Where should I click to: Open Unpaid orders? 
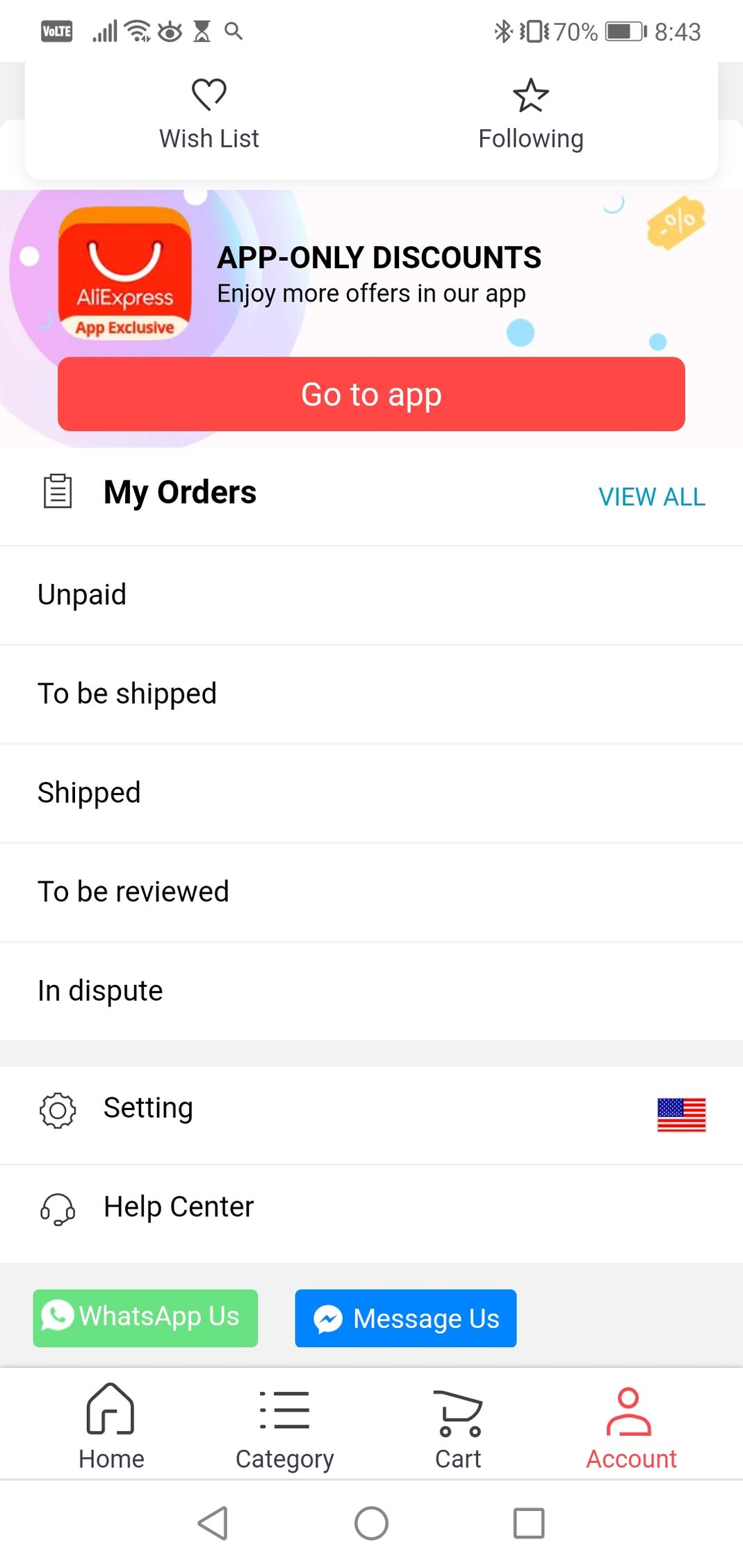371,595
